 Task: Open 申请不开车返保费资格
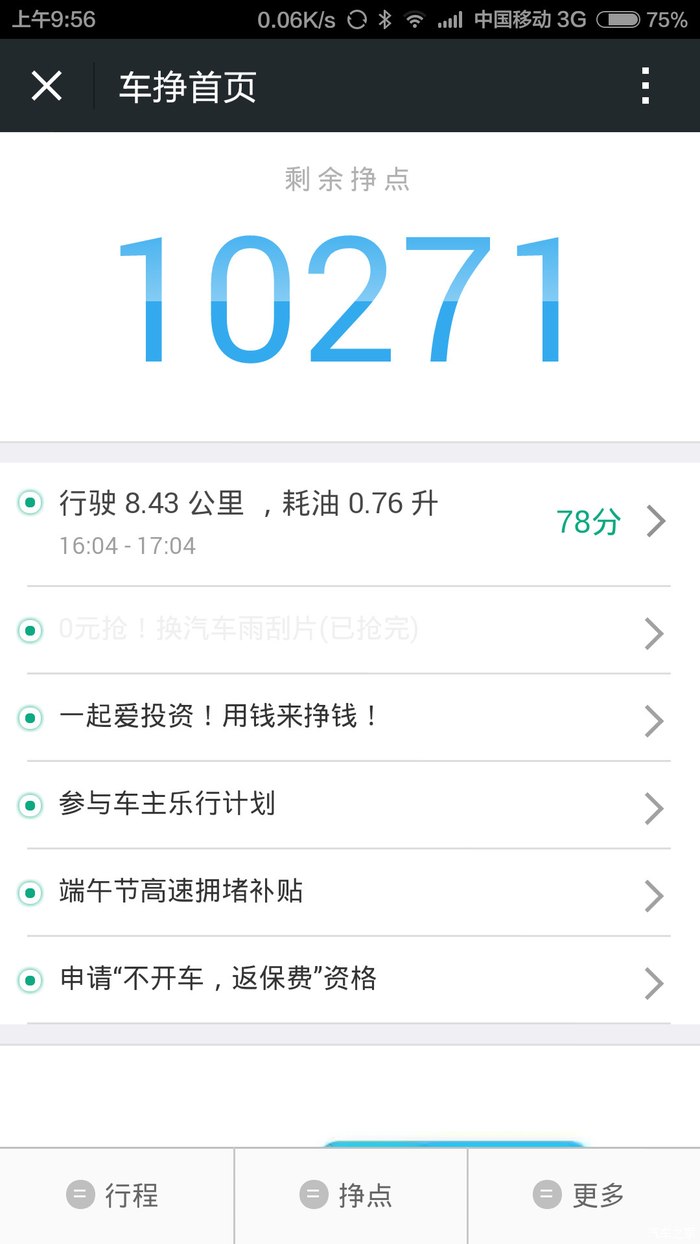(x=340, y=979)
